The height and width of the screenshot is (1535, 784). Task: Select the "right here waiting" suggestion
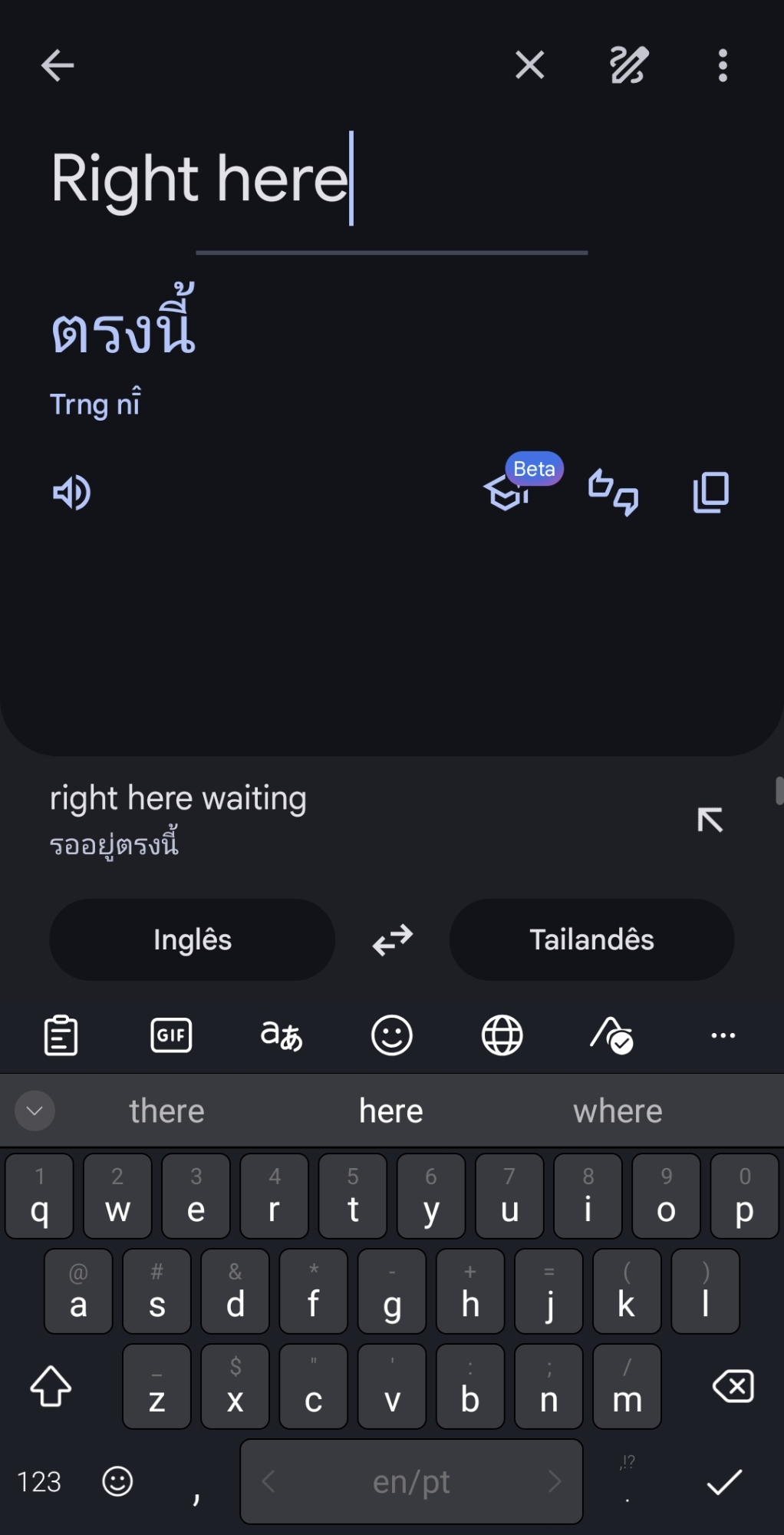tap(178, 818)
